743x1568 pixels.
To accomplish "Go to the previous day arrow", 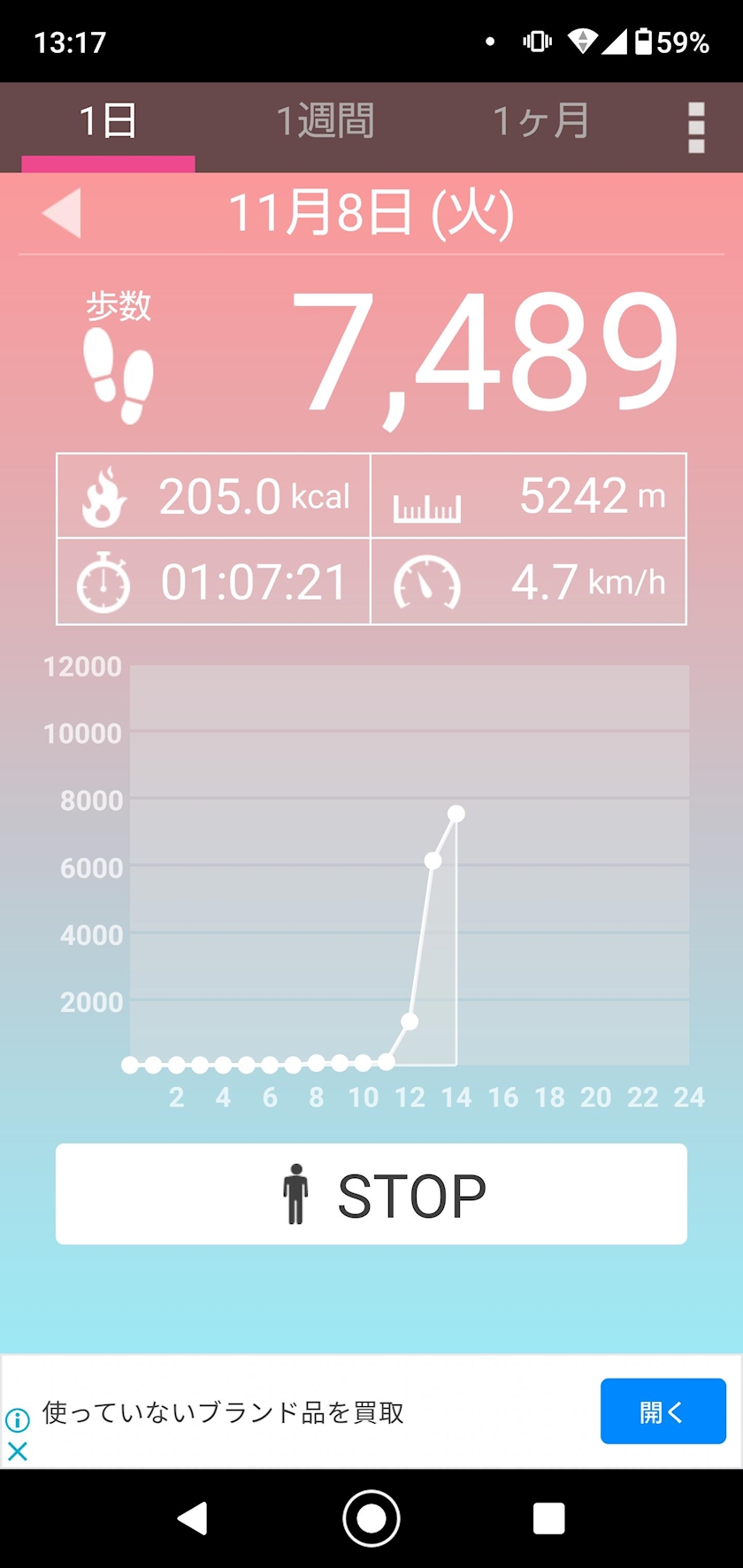I will (x=62, y=213).
